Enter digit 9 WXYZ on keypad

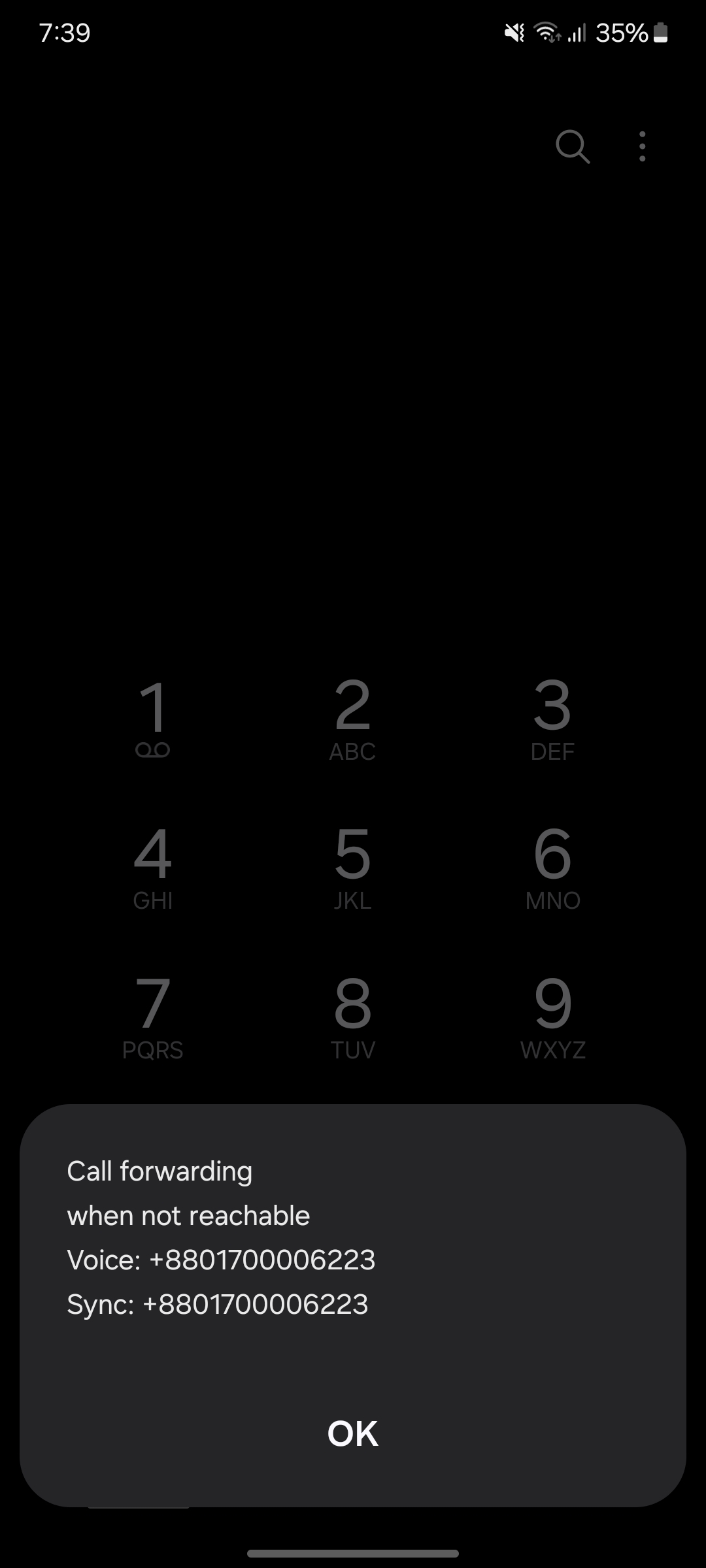click(x=552, y=1017)
